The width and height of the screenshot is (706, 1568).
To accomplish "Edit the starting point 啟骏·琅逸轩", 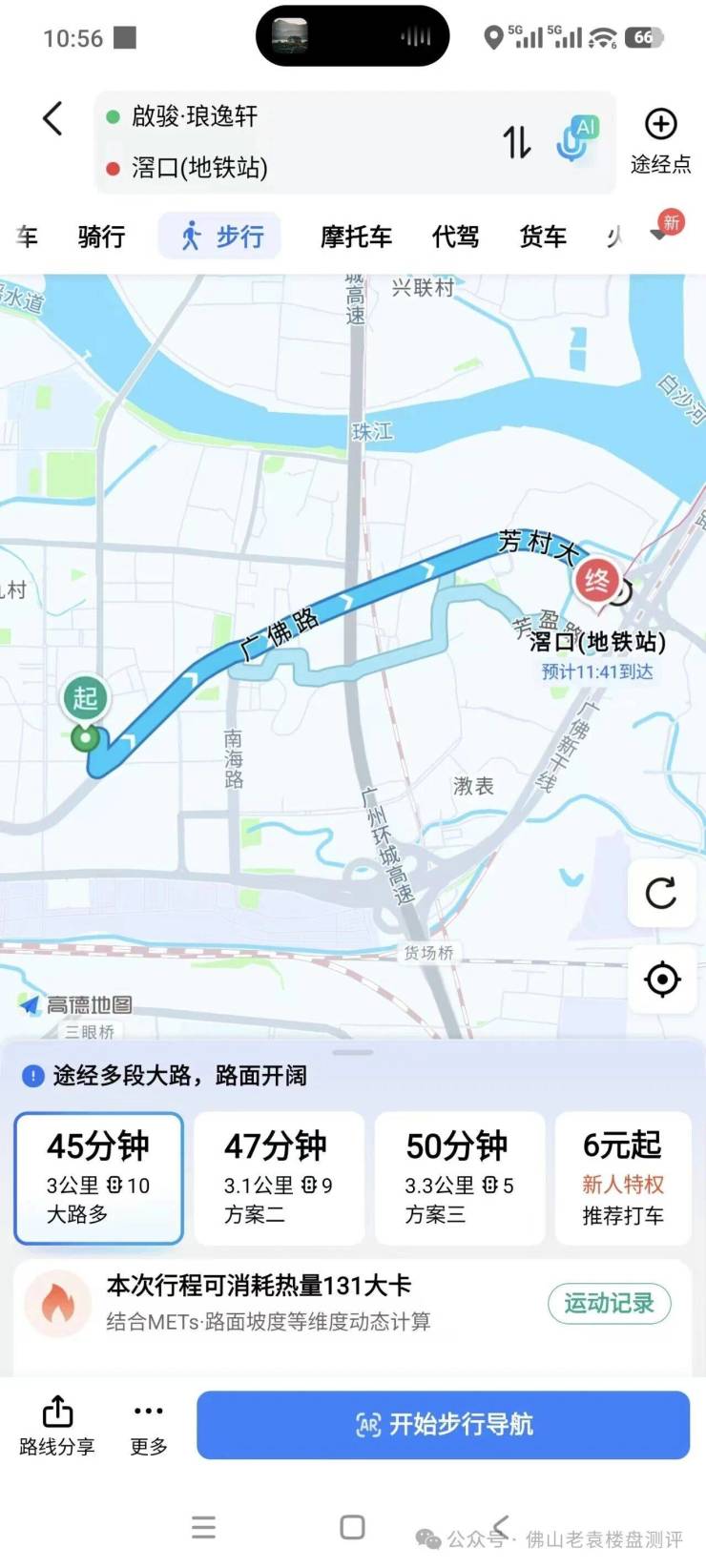I will tap(195, 116).
